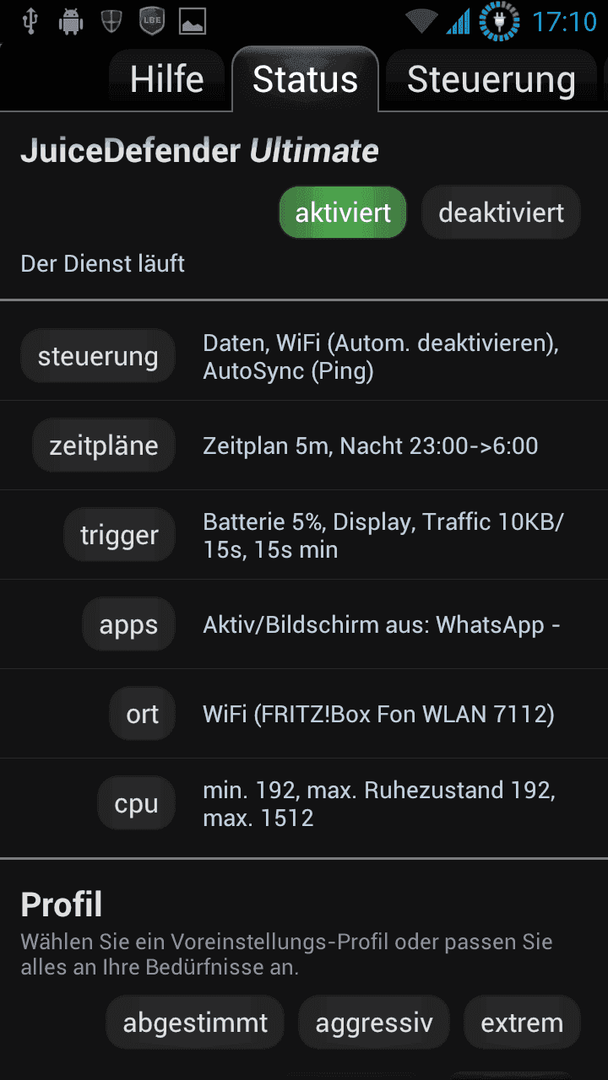Open the zeitpläne button
The width and height of the screenshot is (608, 1080).
click(x=104, y=446)
